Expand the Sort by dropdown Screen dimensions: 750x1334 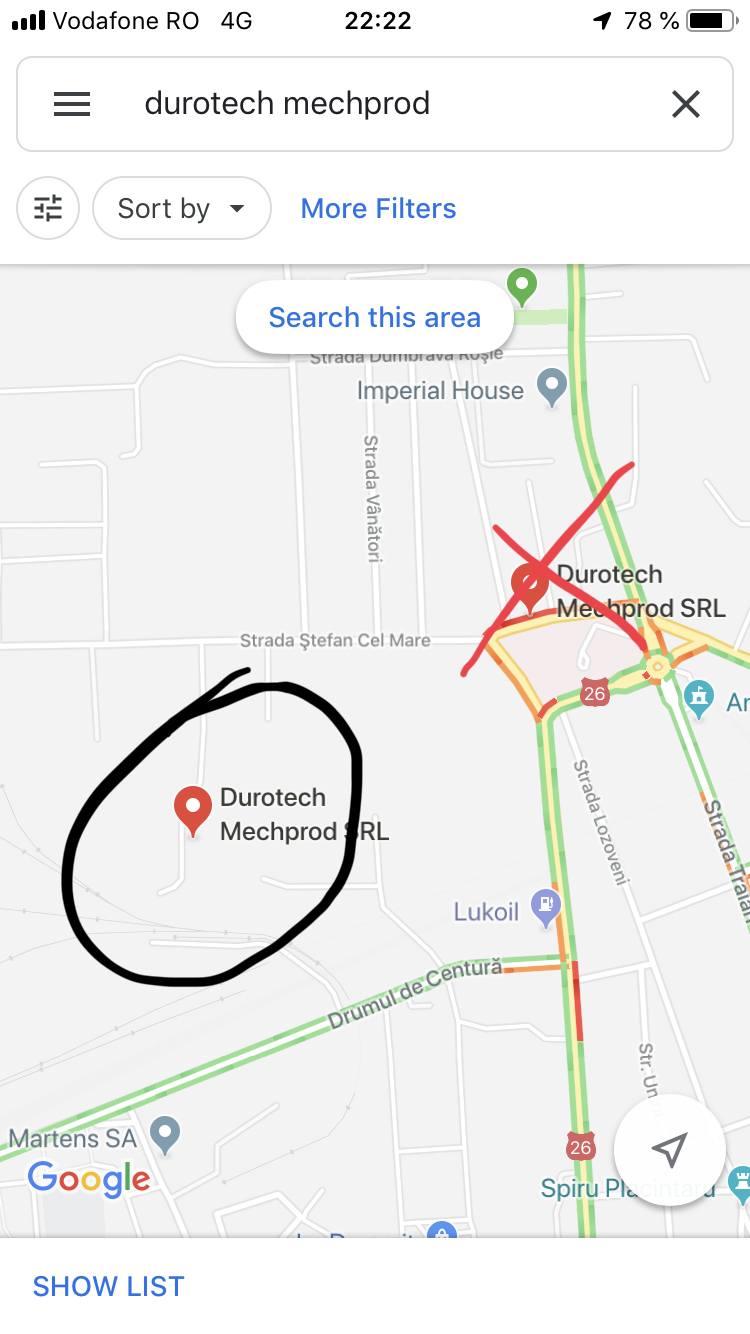[182, 208]
